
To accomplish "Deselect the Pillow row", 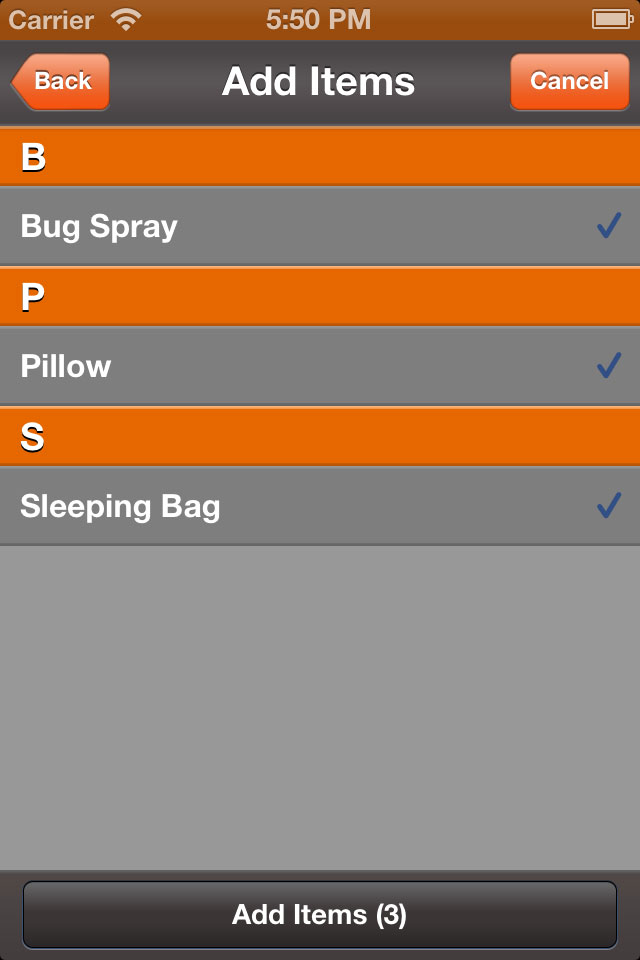I will pos(320,366).
